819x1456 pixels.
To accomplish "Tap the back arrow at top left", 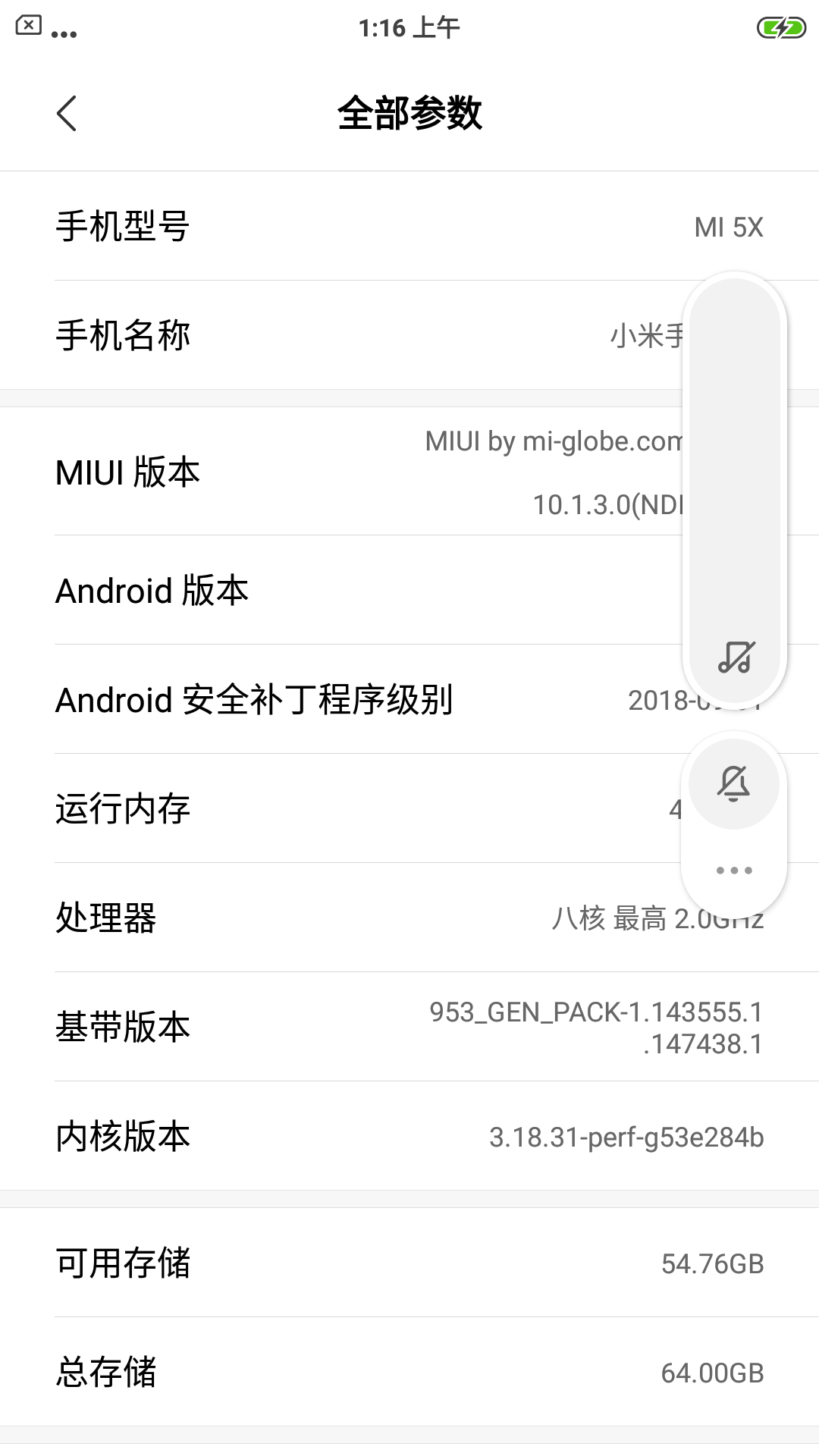I will coord(67,114).
